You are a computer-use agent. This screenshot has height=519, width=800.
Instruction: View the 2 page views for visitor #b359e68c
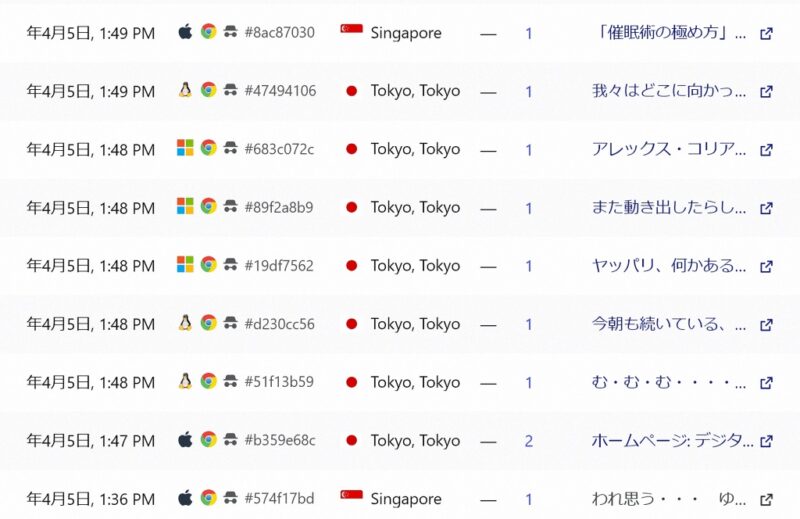tap(529, 441)
